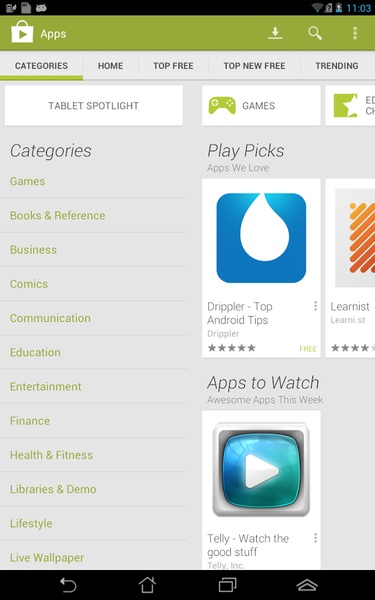Image resolution: width=375 pixels, height=600 pixels.
Task: Switch to the Top New Free tab
Action: [x=254, y=66]
